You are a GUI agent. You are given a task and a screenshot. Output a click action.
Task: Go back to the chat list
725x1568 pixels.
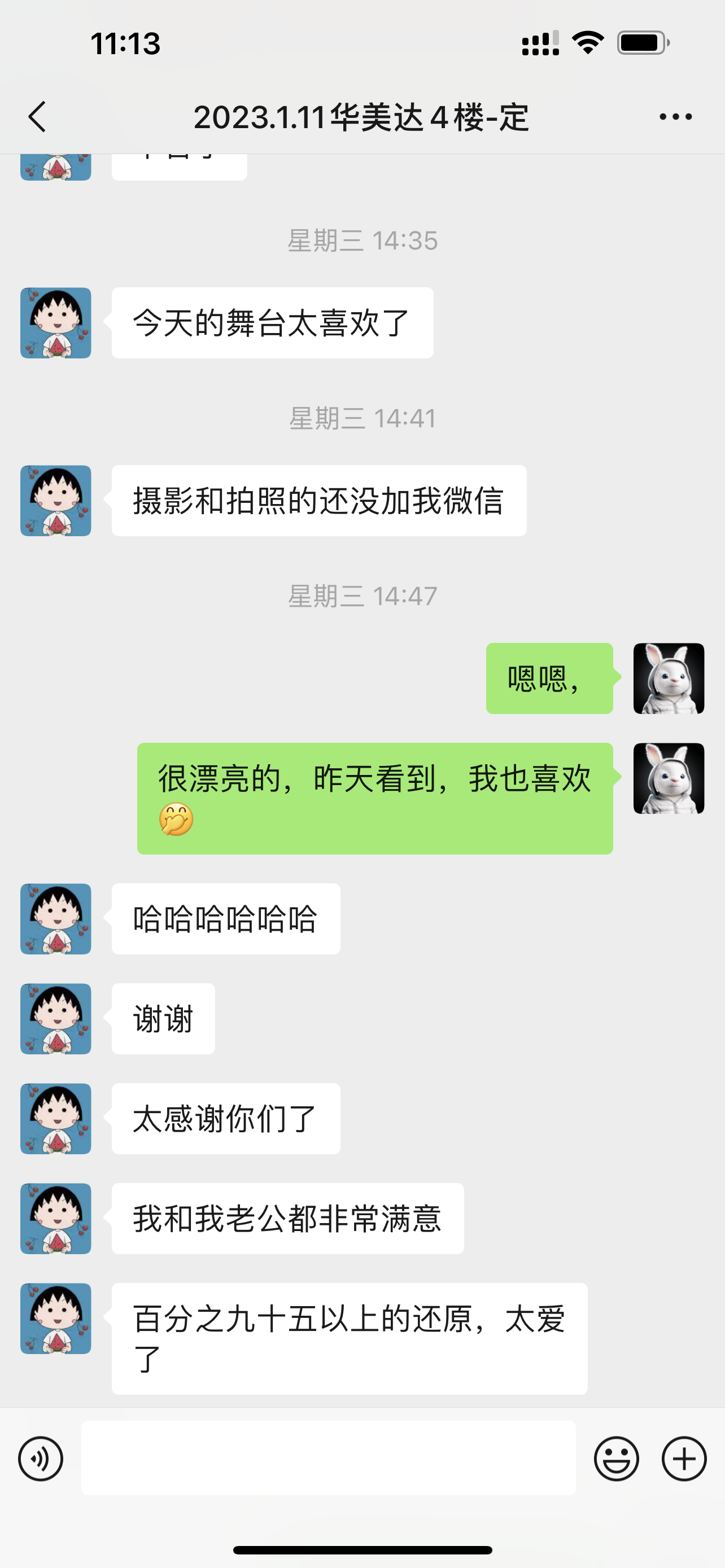tap(37, 116)
